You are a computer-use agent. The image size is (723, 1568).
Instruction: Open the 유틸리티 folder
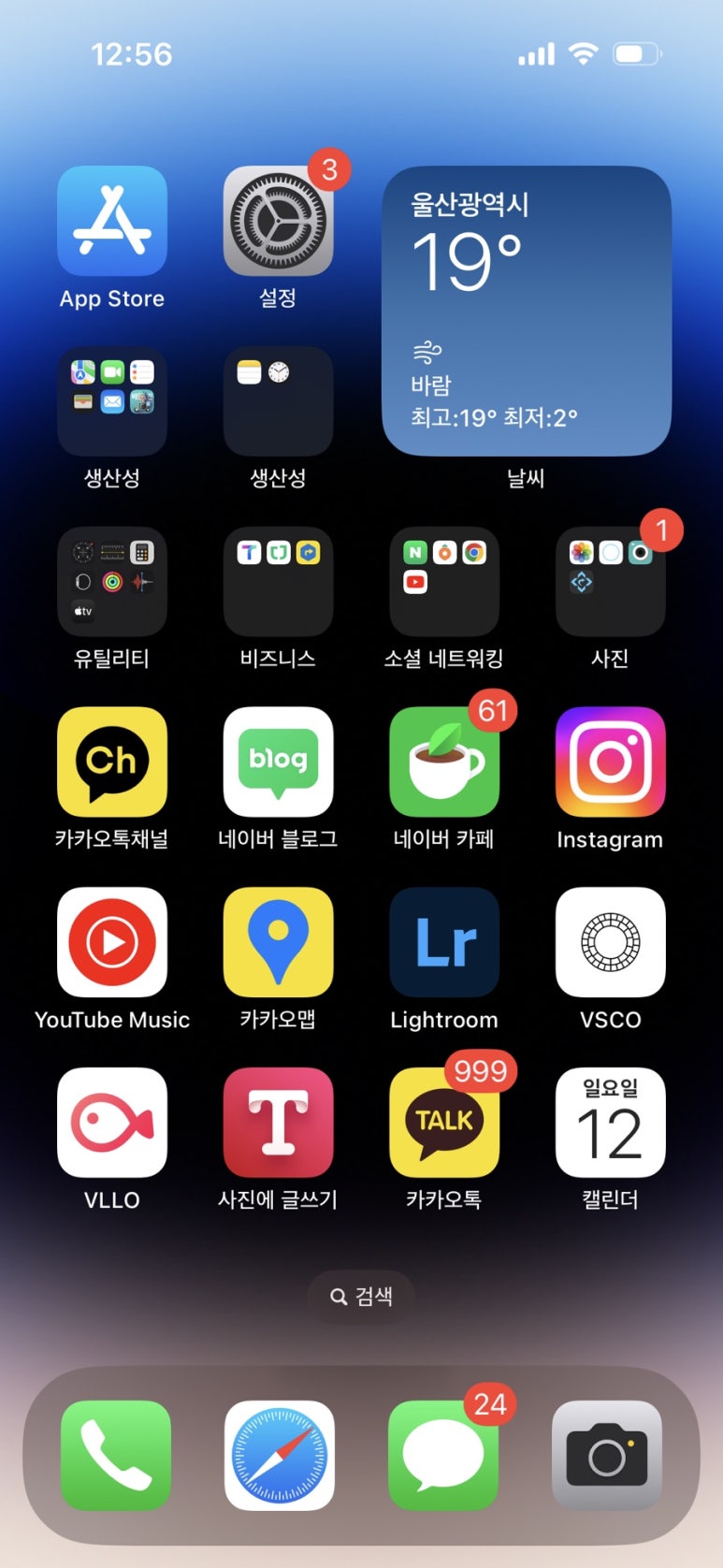point(112,581)
